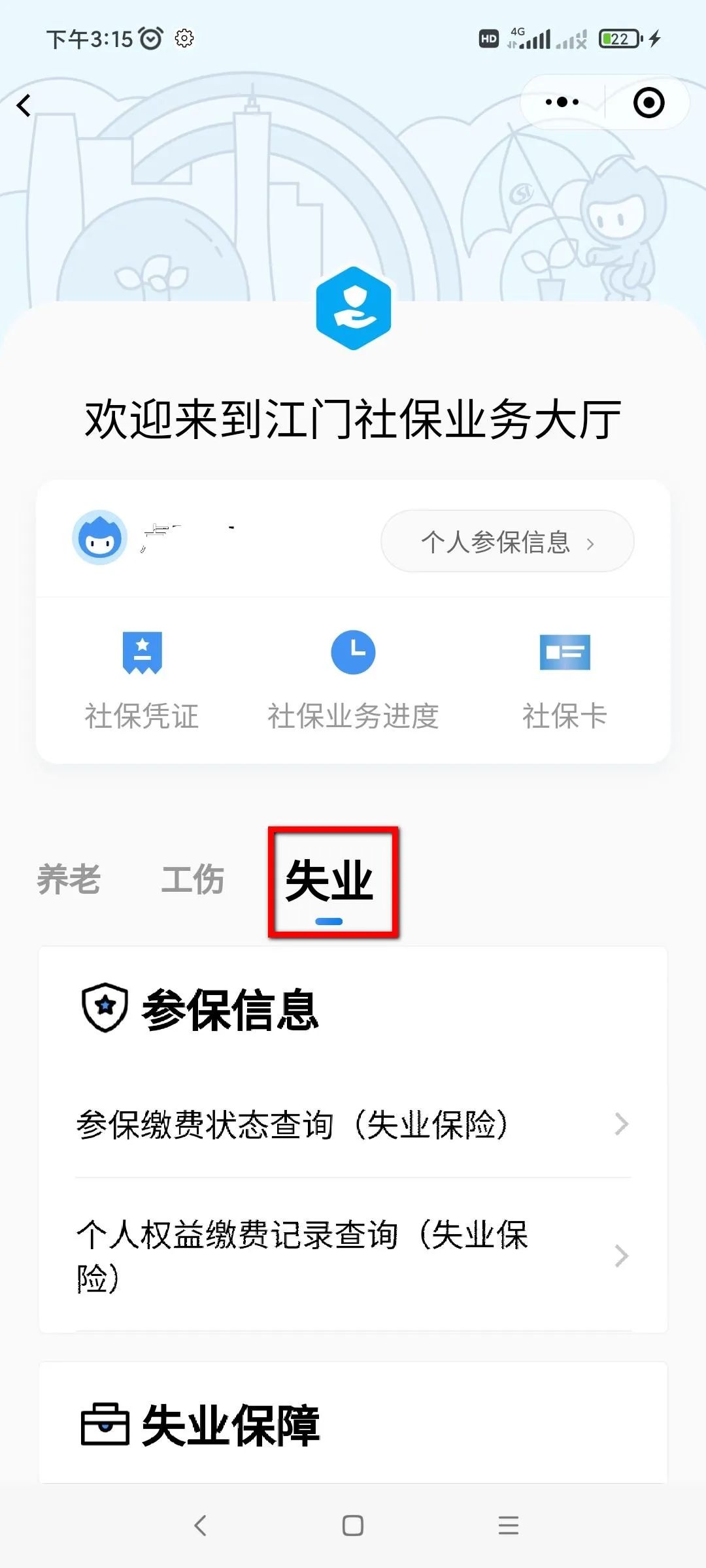
Task: Open the system recent apps menu
Action: pyautogui.click(x=508, y=1526)
